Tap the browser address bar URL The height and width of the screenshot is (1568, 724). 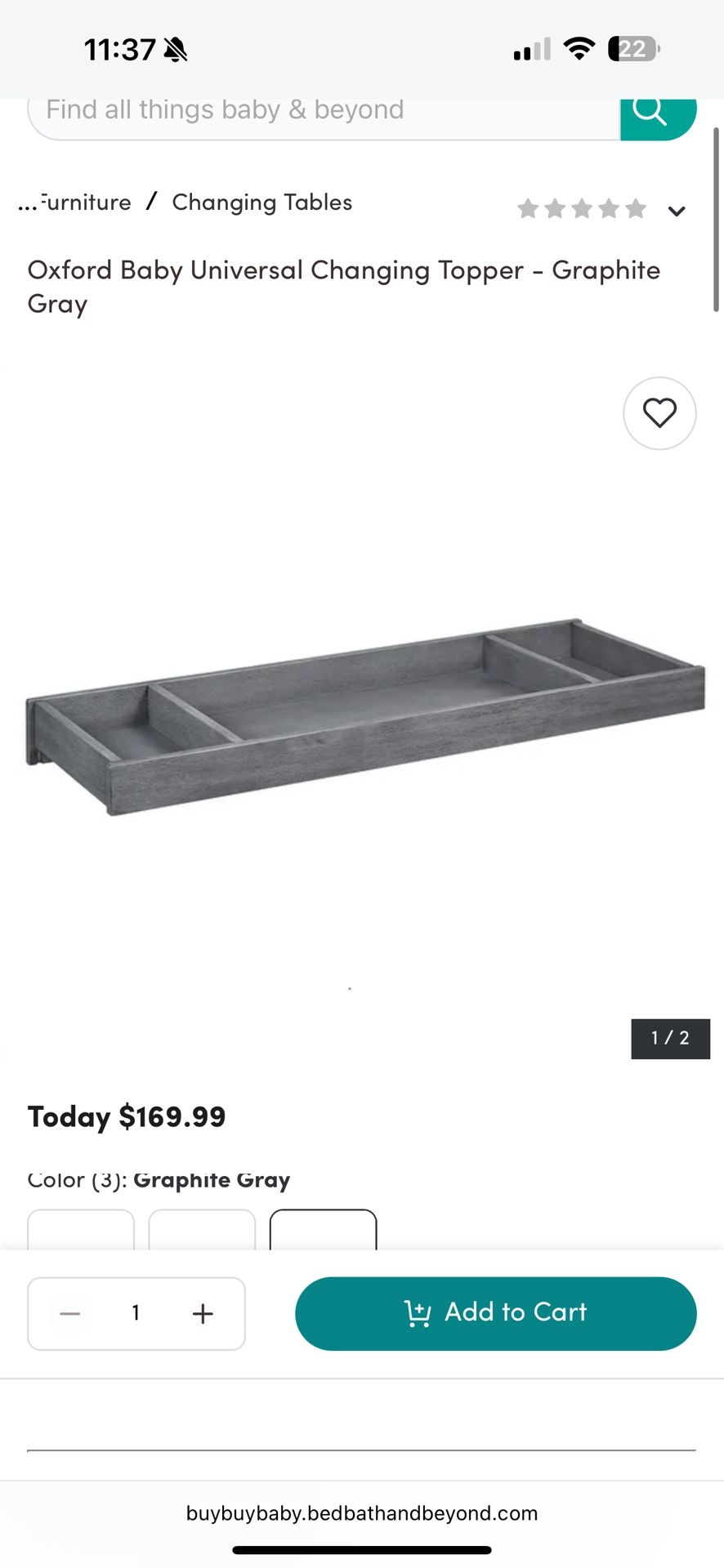click(362, 1513)
